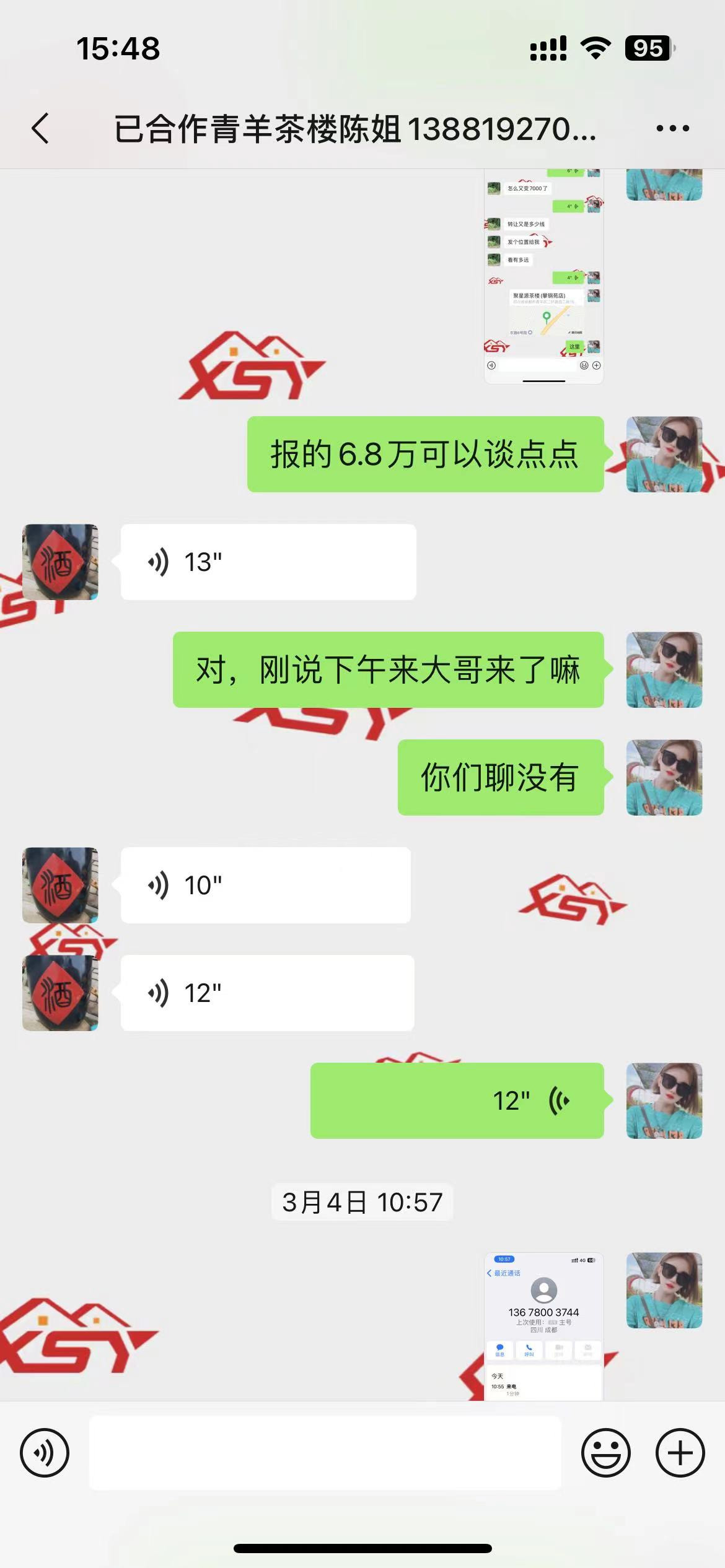This screenshot has height=1568, width=725.
Task: Open the chat screenshot image with map
Action: pyautogui.click(x=543, y=277)
